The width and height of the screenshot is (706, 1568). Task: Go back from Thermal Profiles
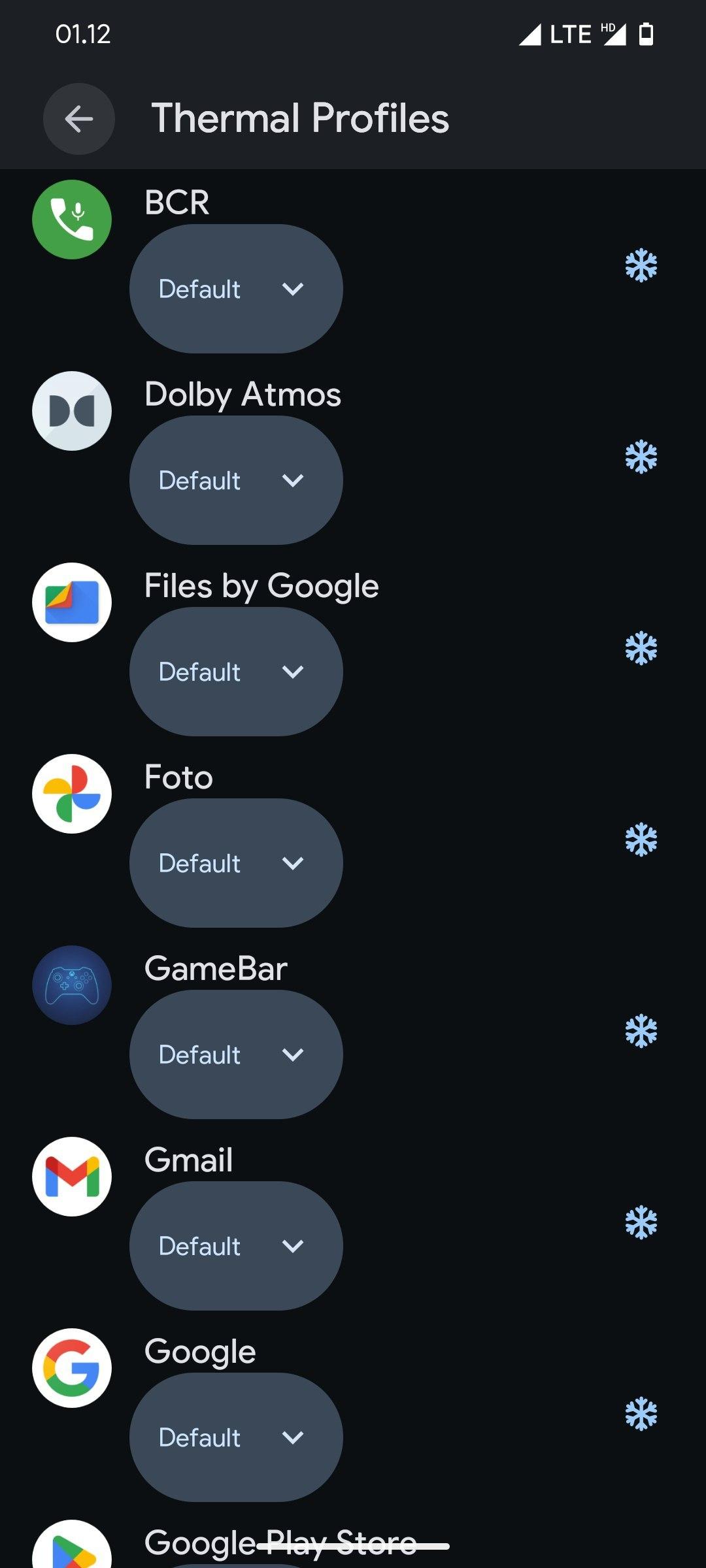[79, 119]
